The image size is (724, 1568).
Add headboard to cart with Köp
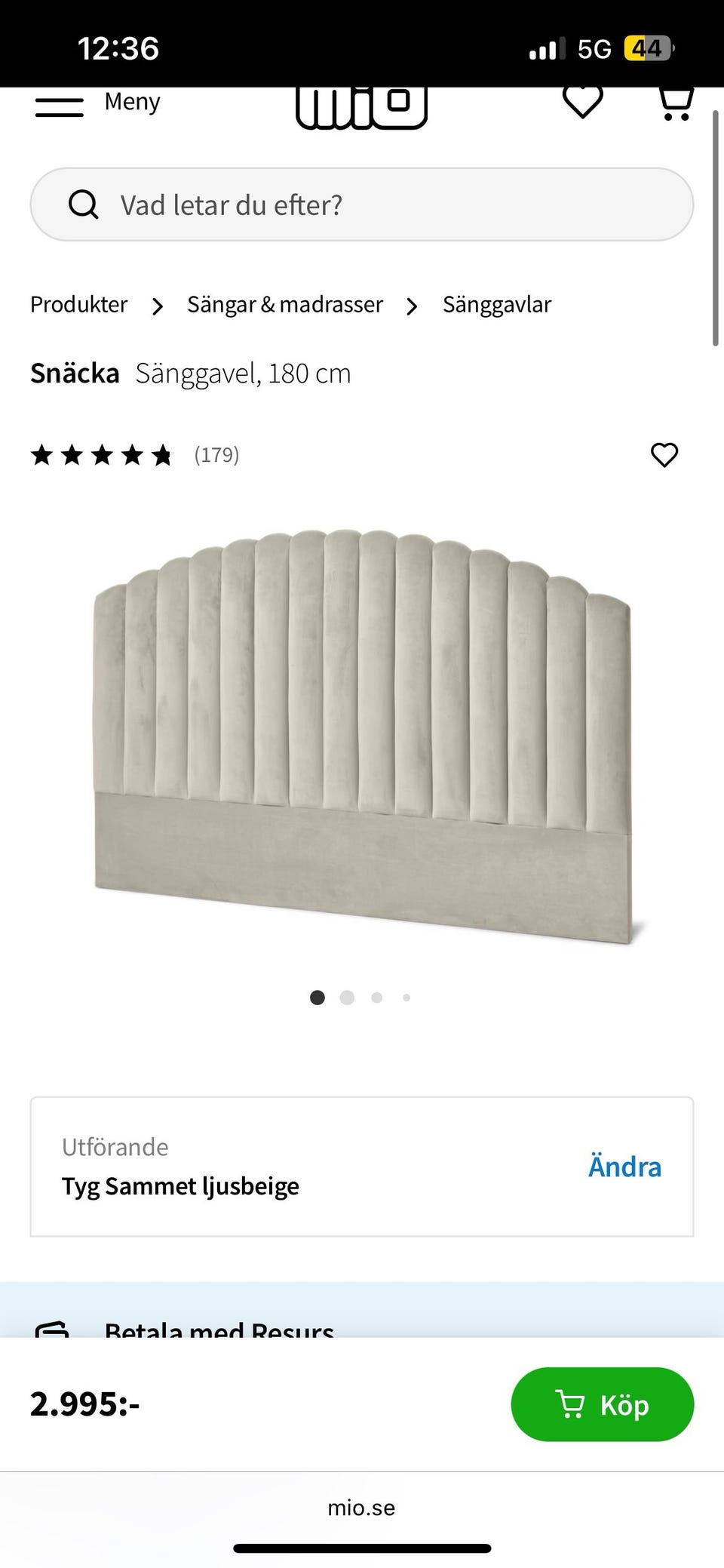click(602, 1404)
